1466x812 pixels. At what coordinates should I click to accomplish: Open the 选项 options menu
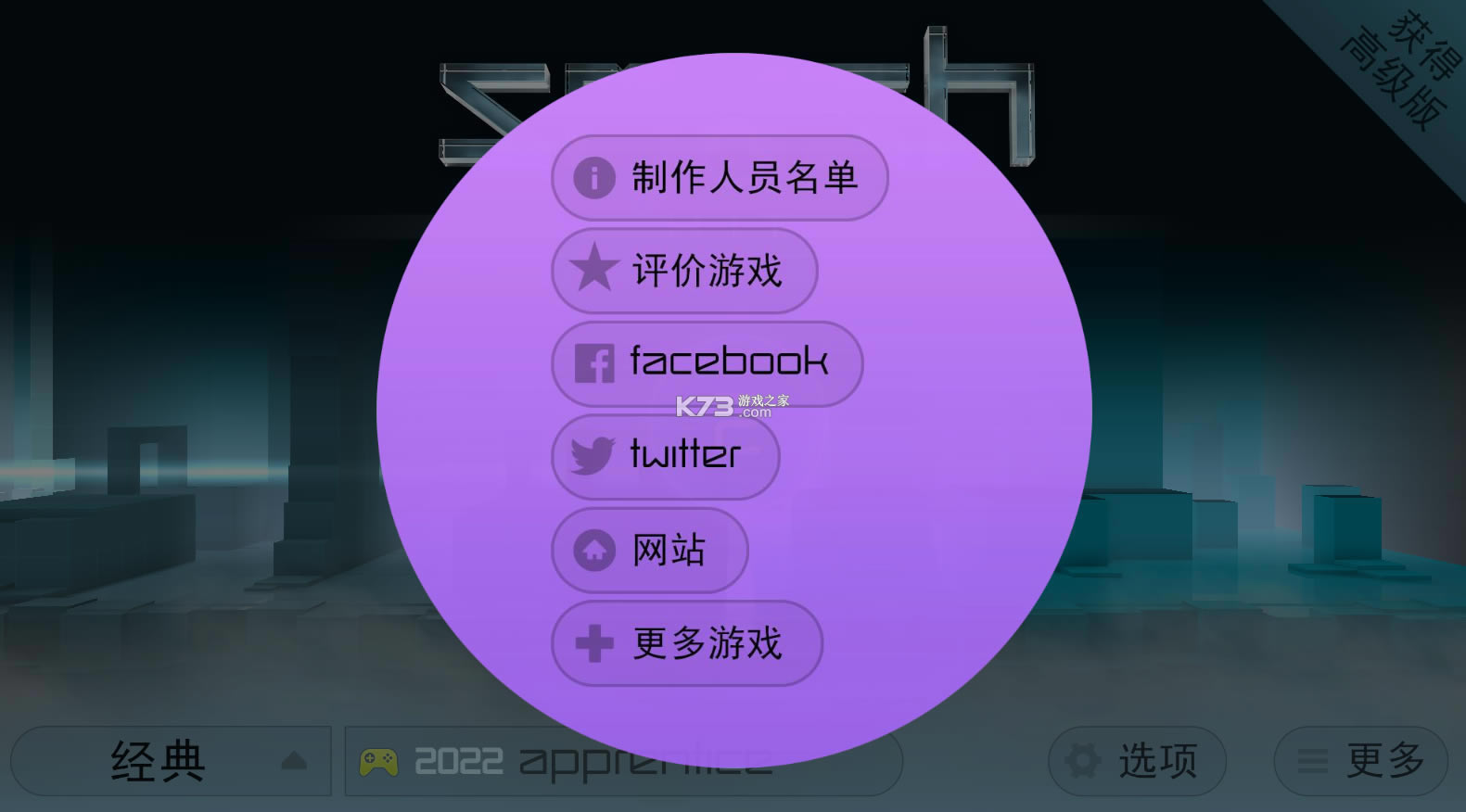[x=1137, y=761]
